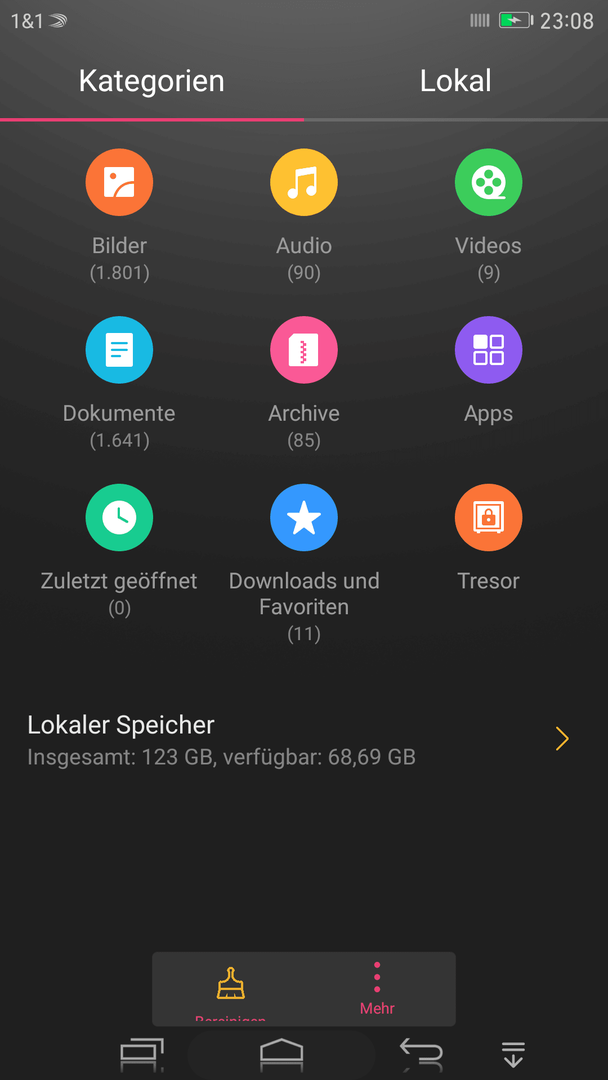The image size is (608, 1080).
Task: Open the Mehr options menu
Action: tap(377, 989)
